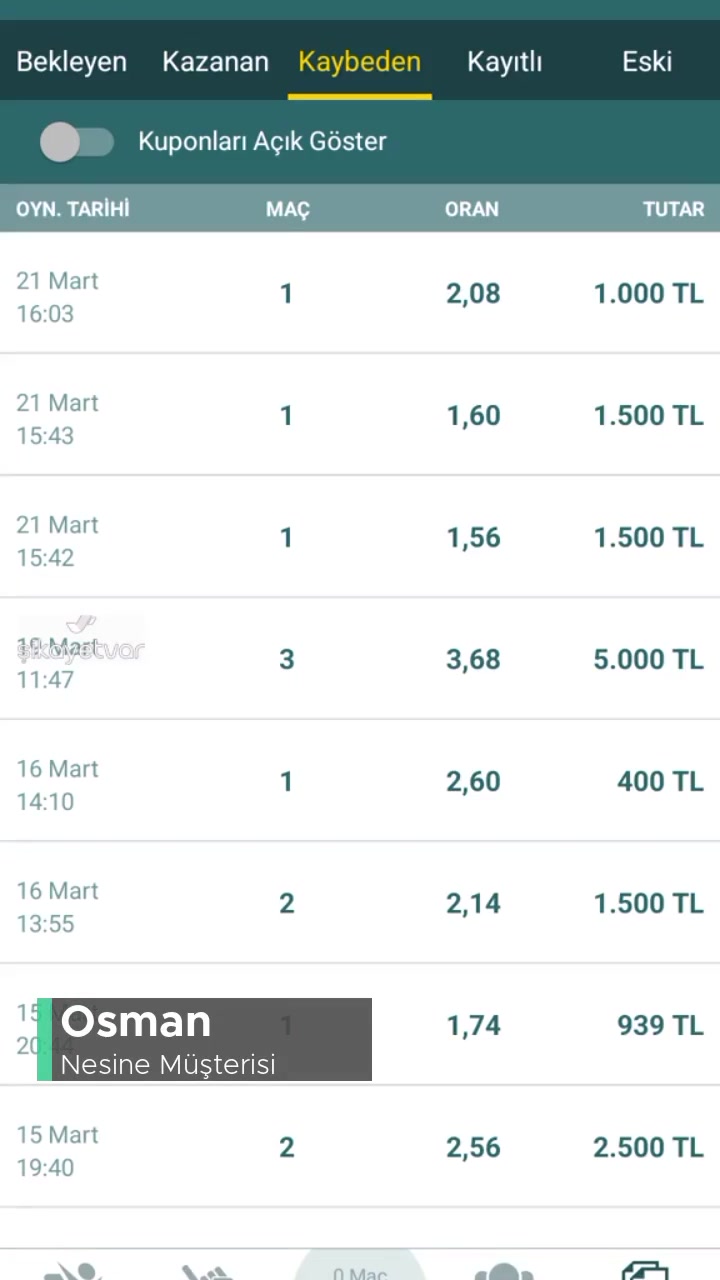This screenshot has width=720, height=1280.
Task: Select the Kaybeden tab
Action: point(359,62)
